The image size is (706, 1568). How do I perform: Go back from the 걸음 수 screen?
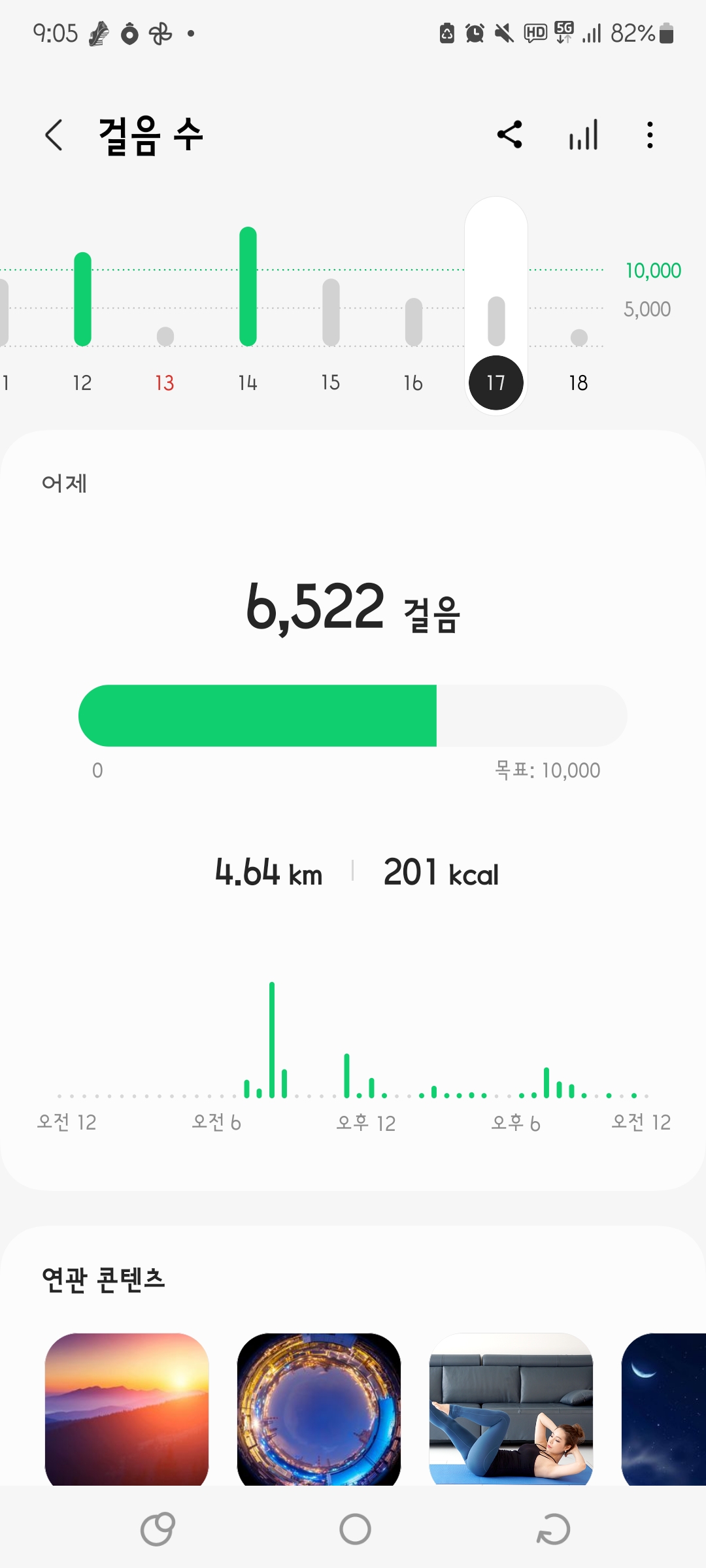pyautogui.click(x=54, y=135)
